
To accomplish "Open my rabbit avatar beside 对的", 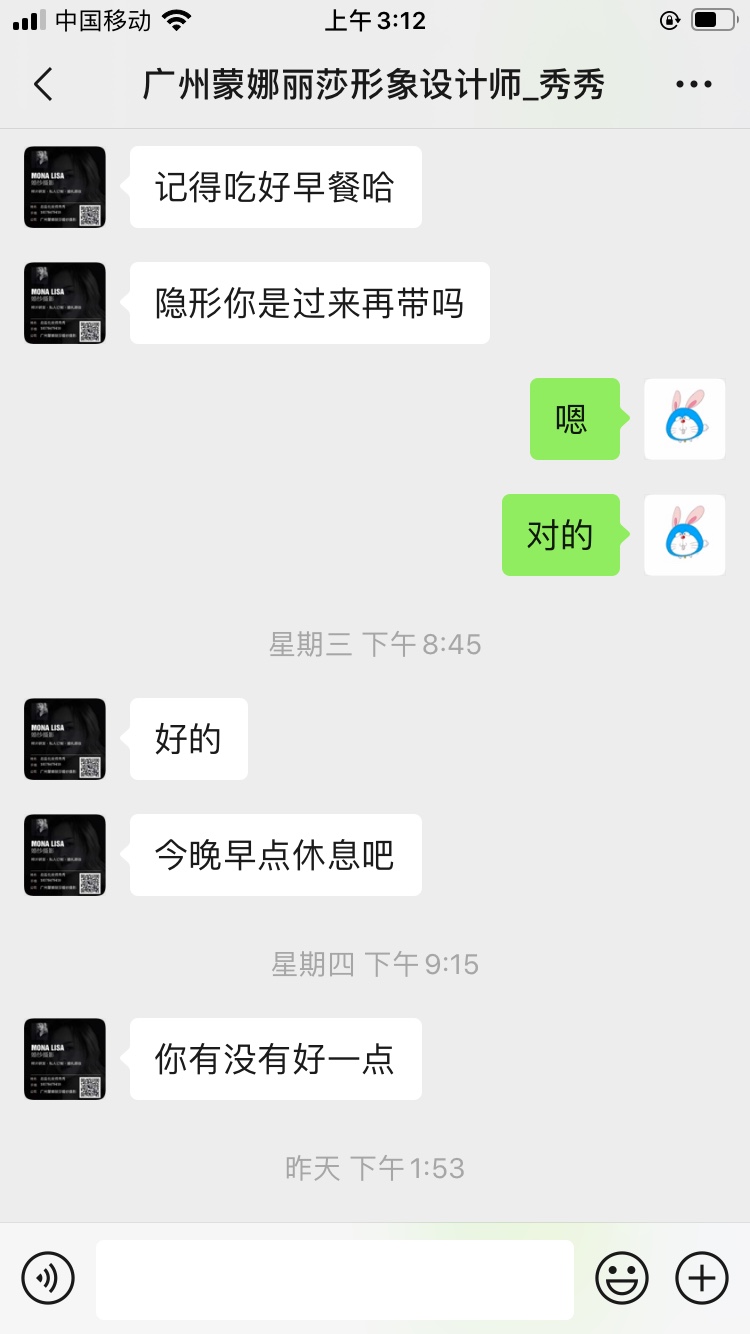I will point(685,535).
